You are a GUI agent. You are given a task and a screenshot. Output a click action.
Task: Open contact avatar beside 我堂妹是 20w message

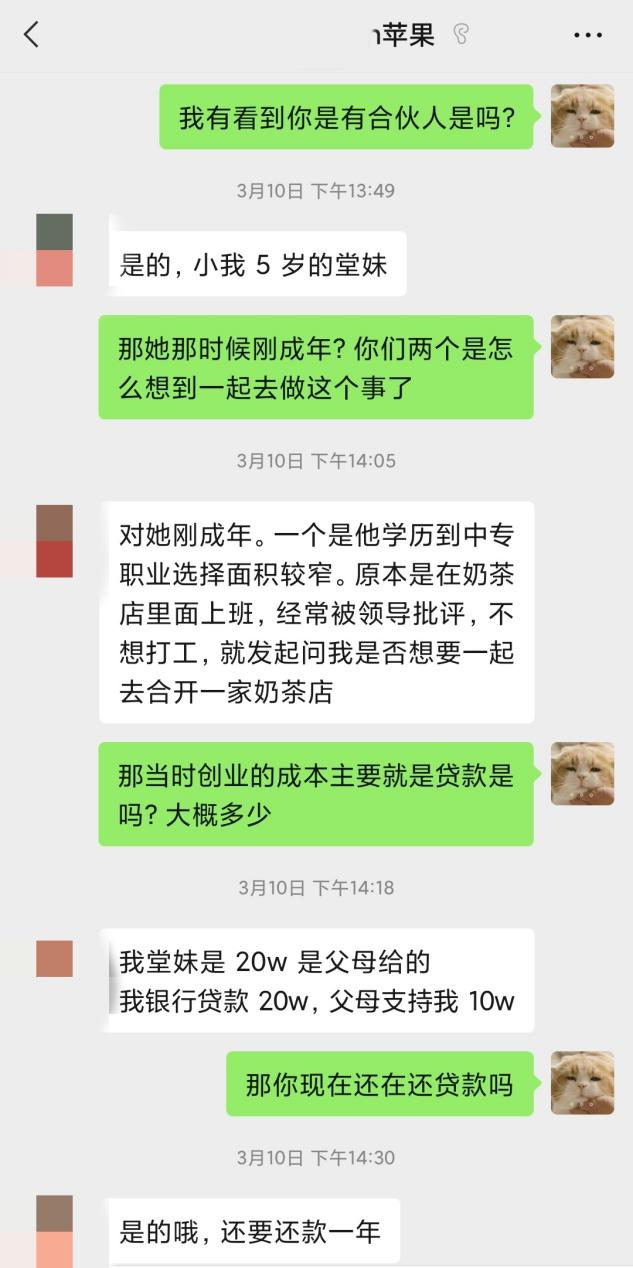point(54,958)
